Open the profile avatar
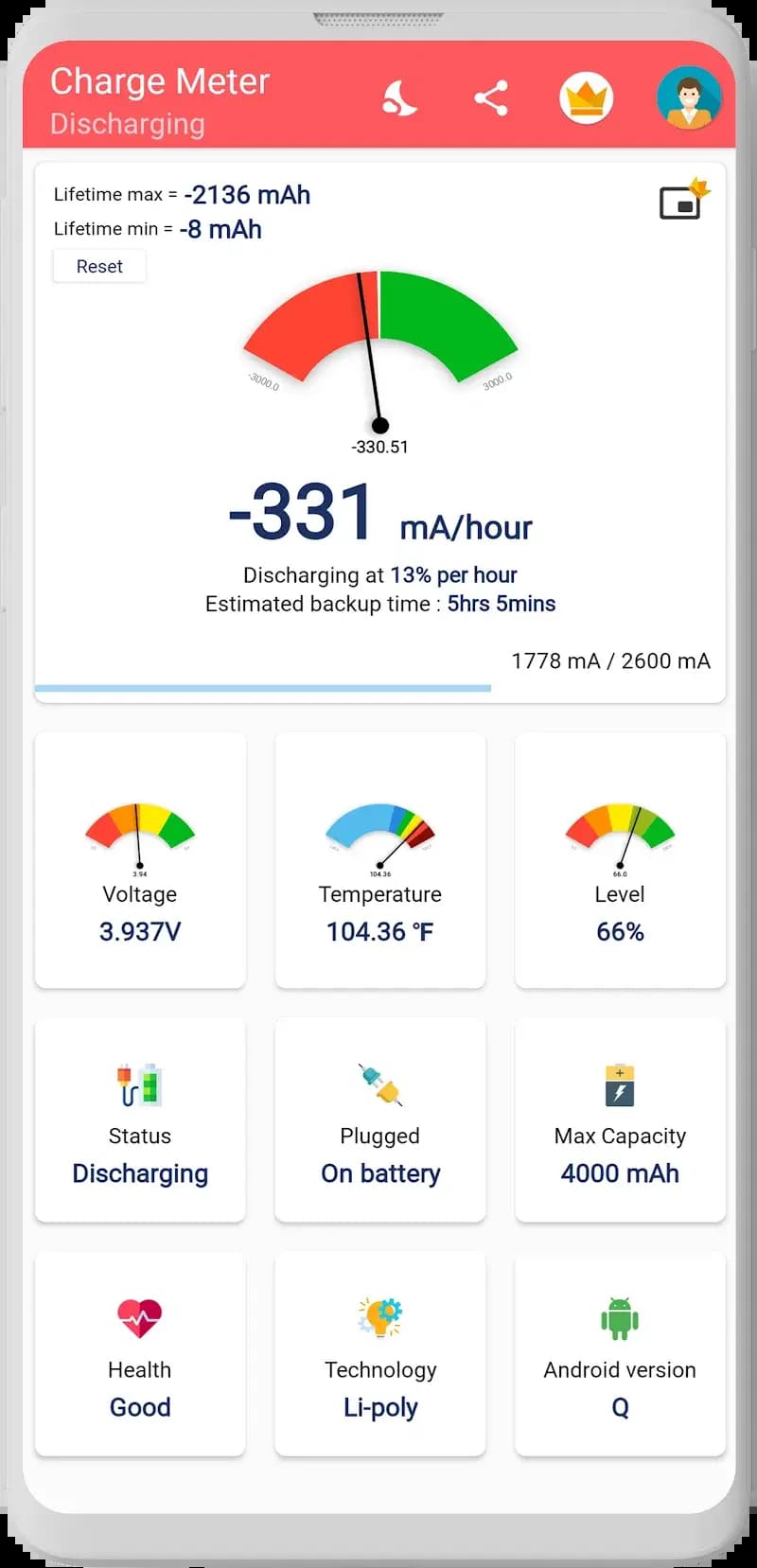 click(689, 98)
